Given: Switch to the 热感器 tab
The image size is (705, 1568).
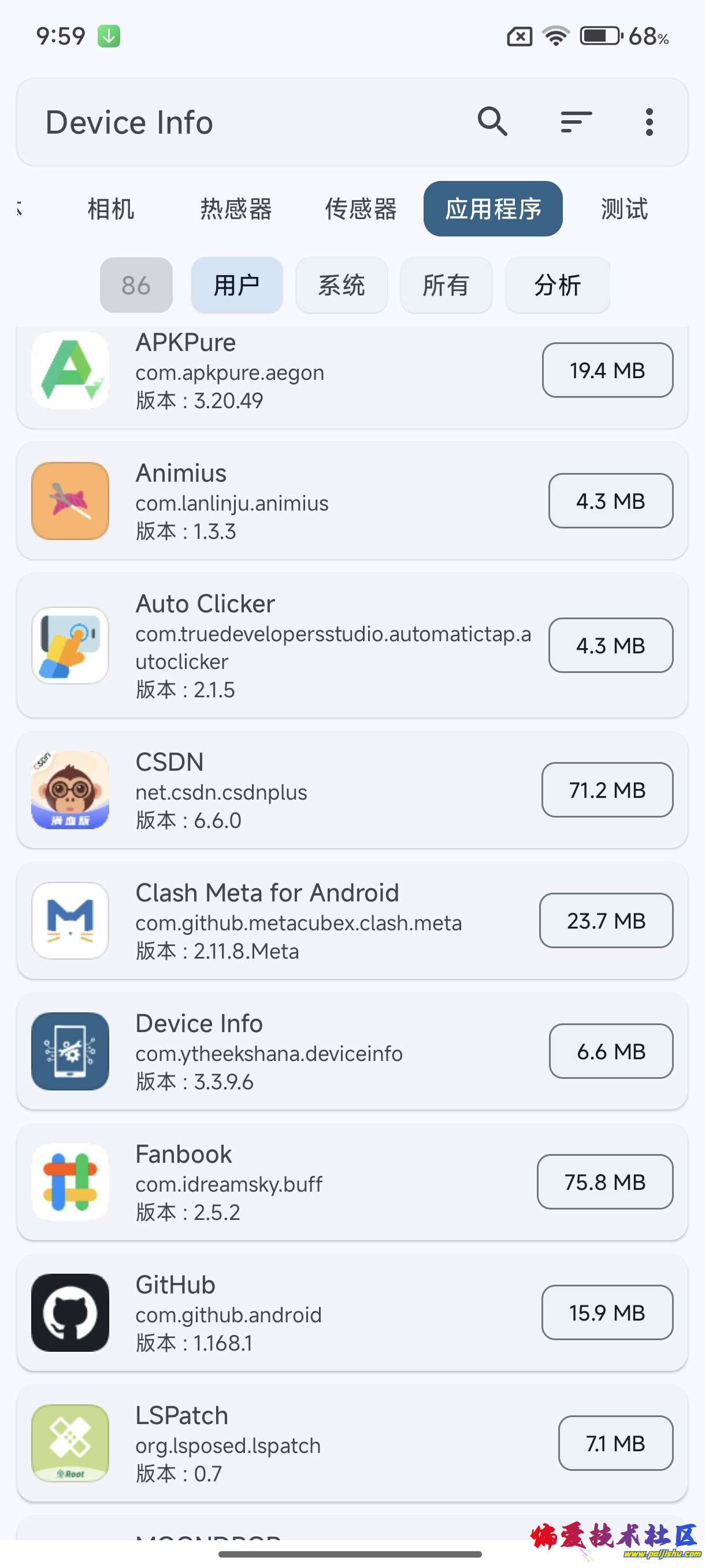Looking at the screenshot, I should coord(236,209).
